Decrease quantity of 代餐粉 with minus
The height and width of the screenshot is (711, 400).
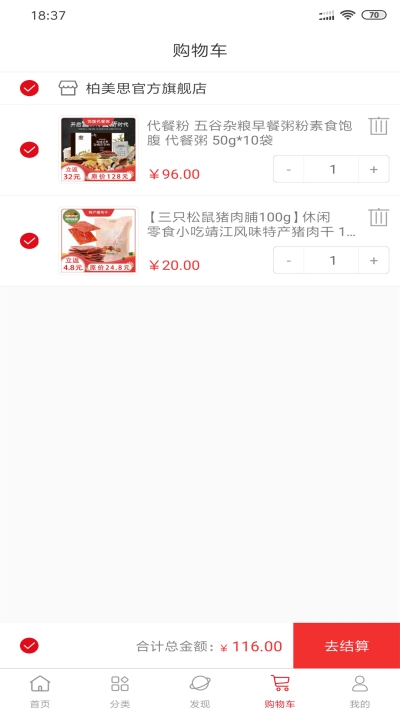(x=288, y=169)
